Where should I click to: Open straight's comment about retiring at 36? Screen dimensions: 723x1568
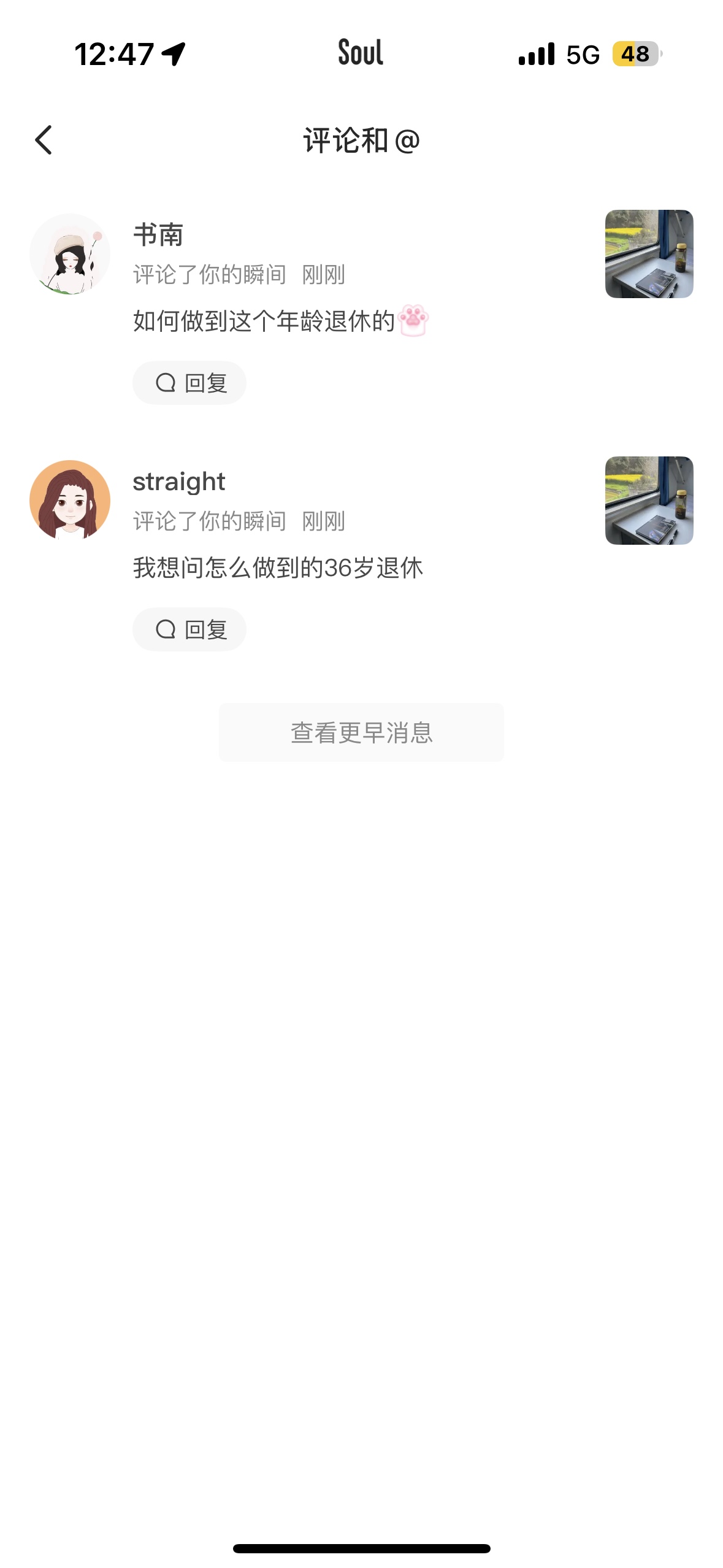278,567
